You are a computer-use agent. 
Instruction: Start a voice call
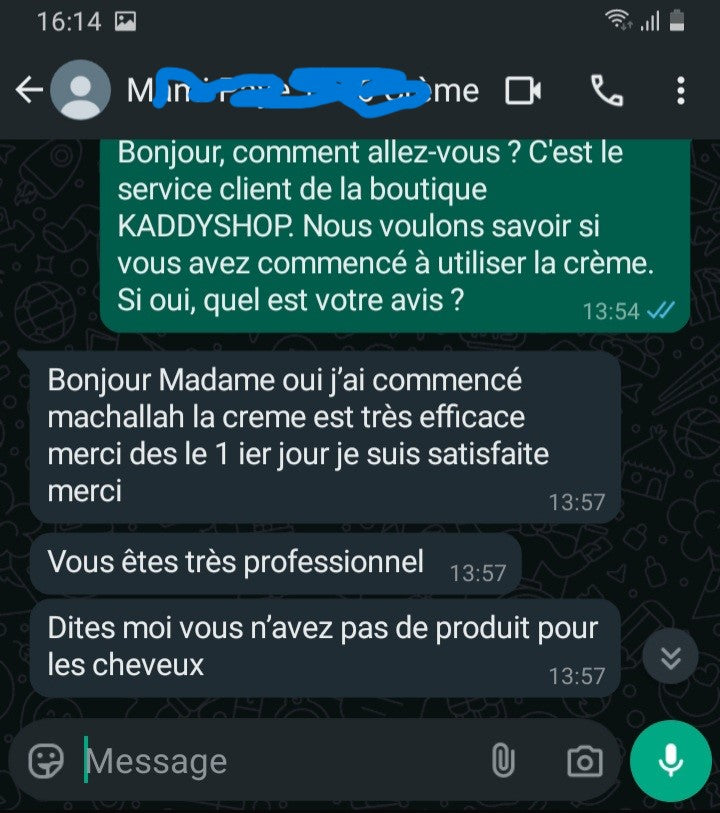click(606, 91)
